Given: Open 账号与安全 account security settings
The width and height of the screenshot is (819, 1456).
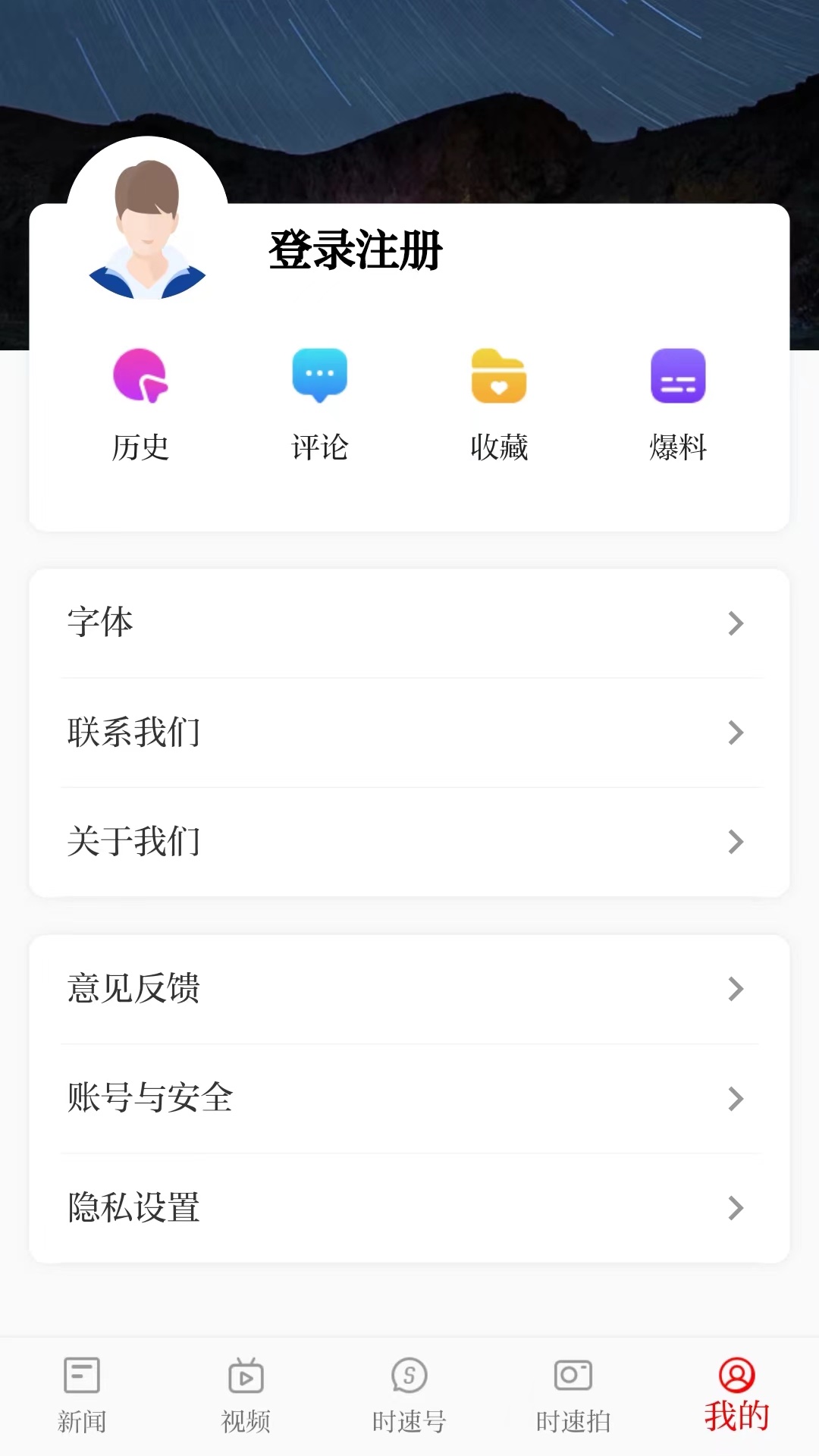Looking at the screenshot, I should click(x=409, y=1099).
